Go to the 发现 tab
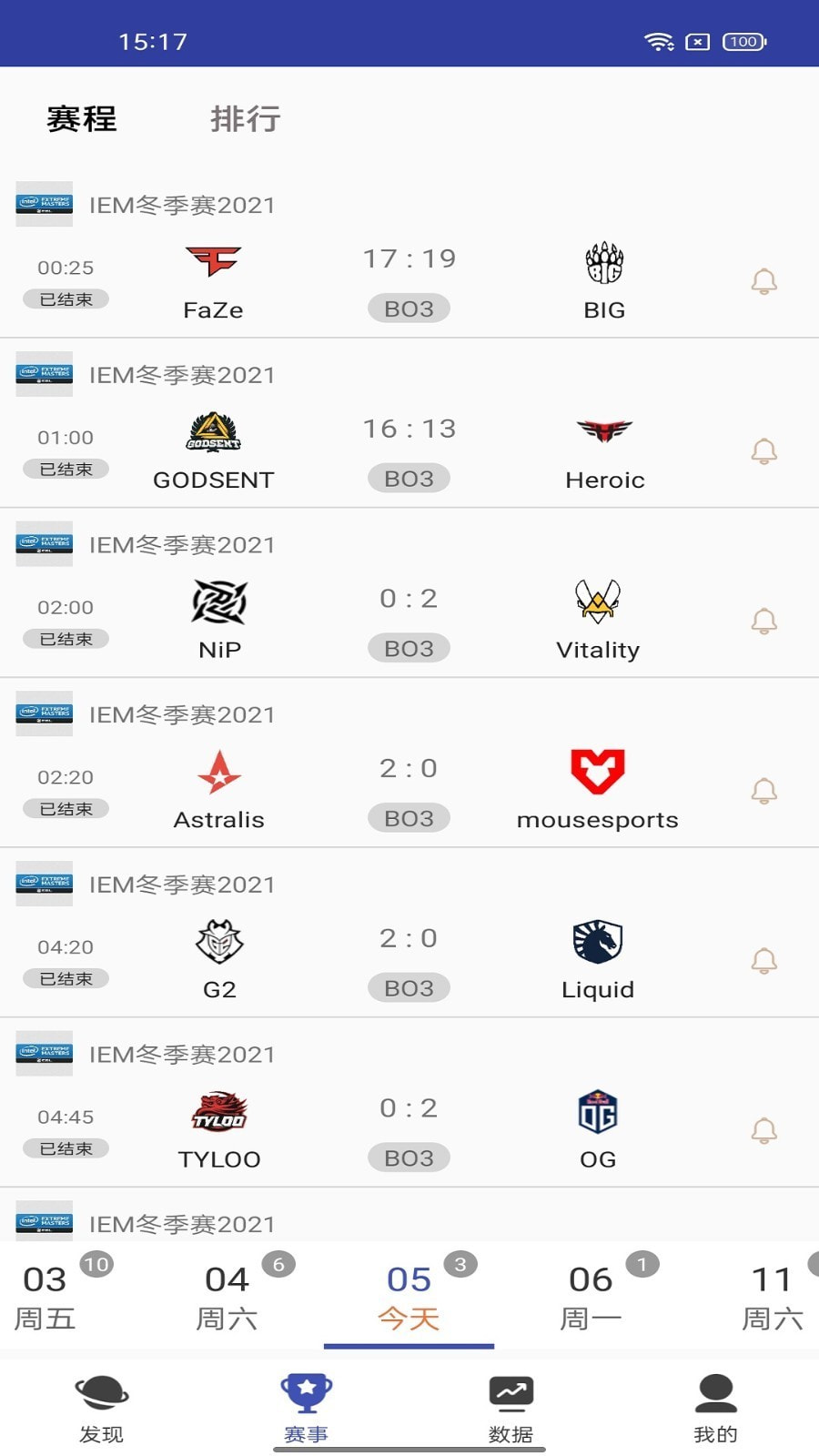 [101, 1408]
